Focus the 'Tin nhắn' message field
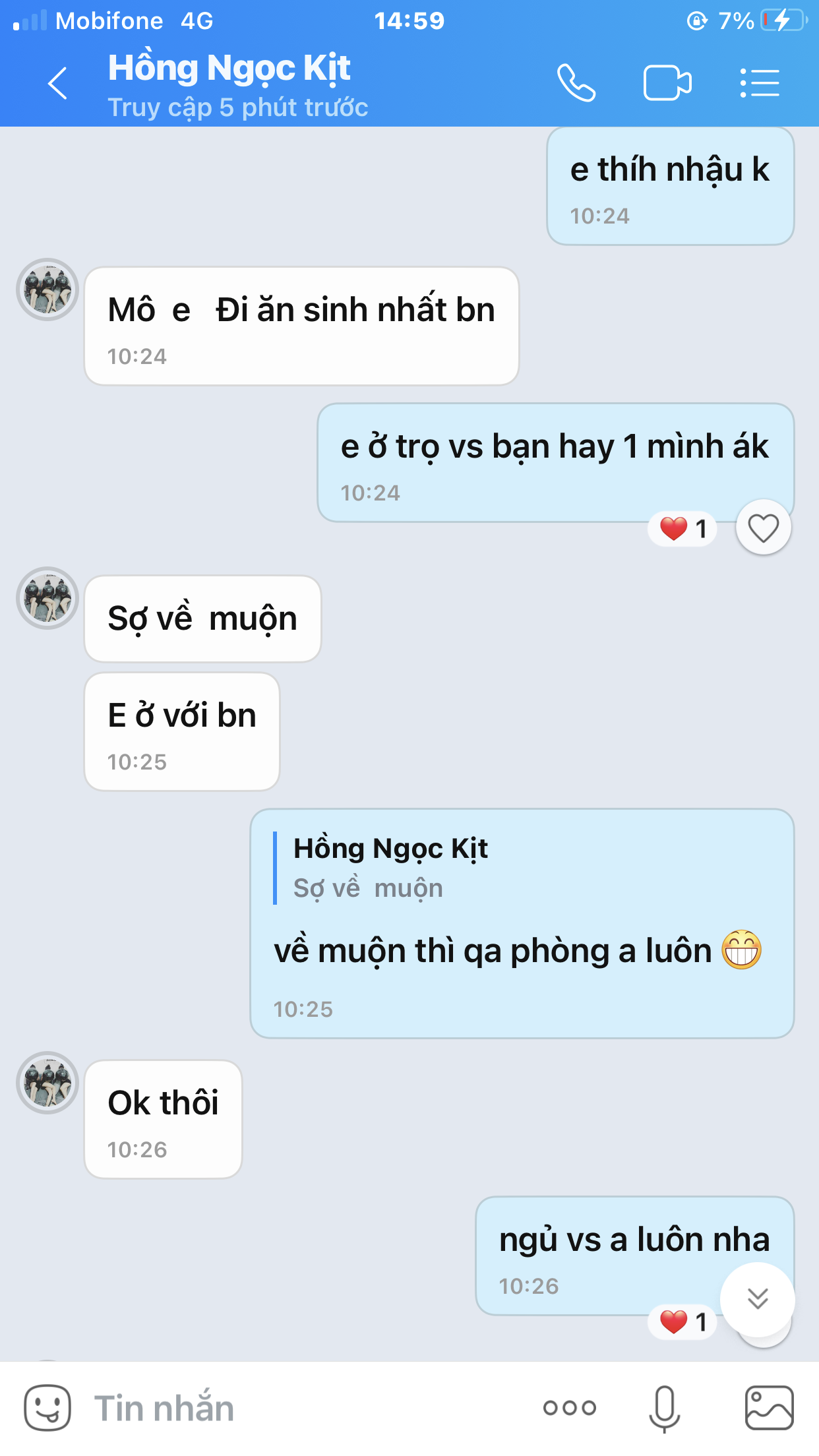The width and height of the screenshot is (819, 1456). 303,1408
